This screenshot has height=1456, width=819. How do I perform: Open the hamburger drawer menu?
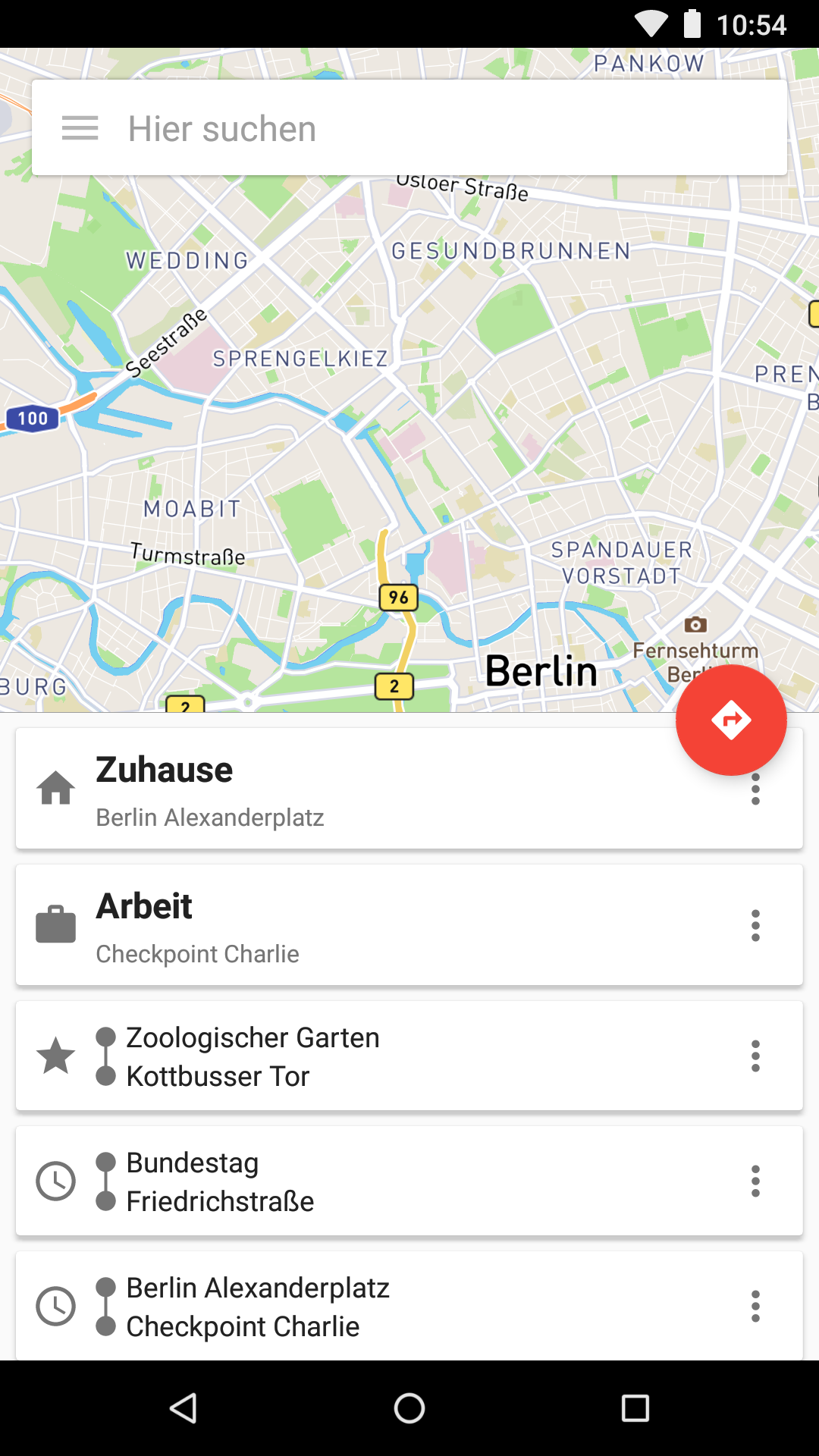tap(80, 128)
